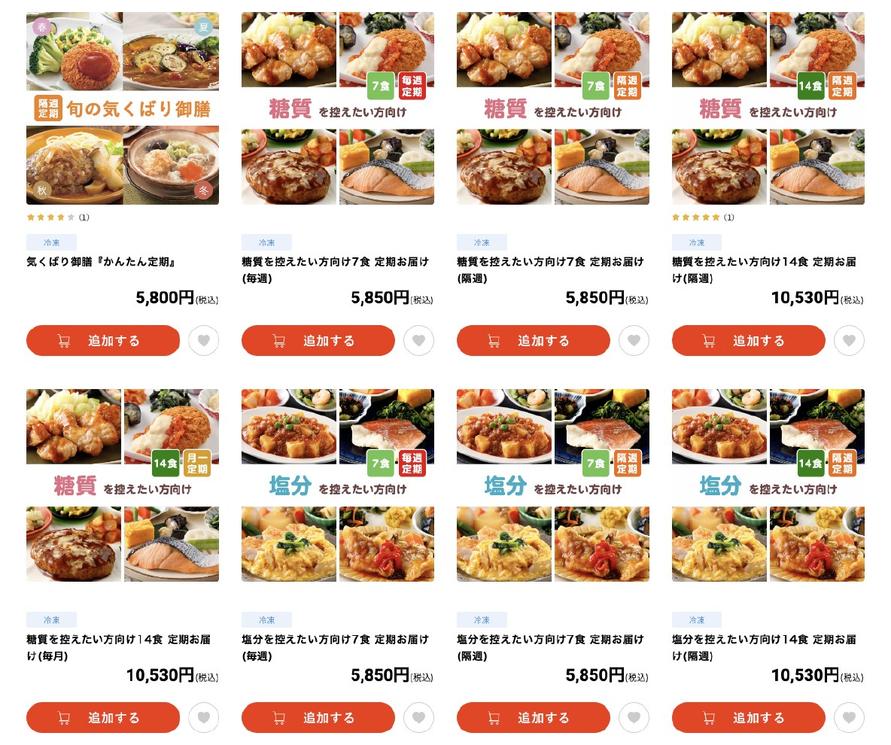
Task: Favorite 塩分を控えたい方向け14食 (隔週) product
Action: coord(849,718)
